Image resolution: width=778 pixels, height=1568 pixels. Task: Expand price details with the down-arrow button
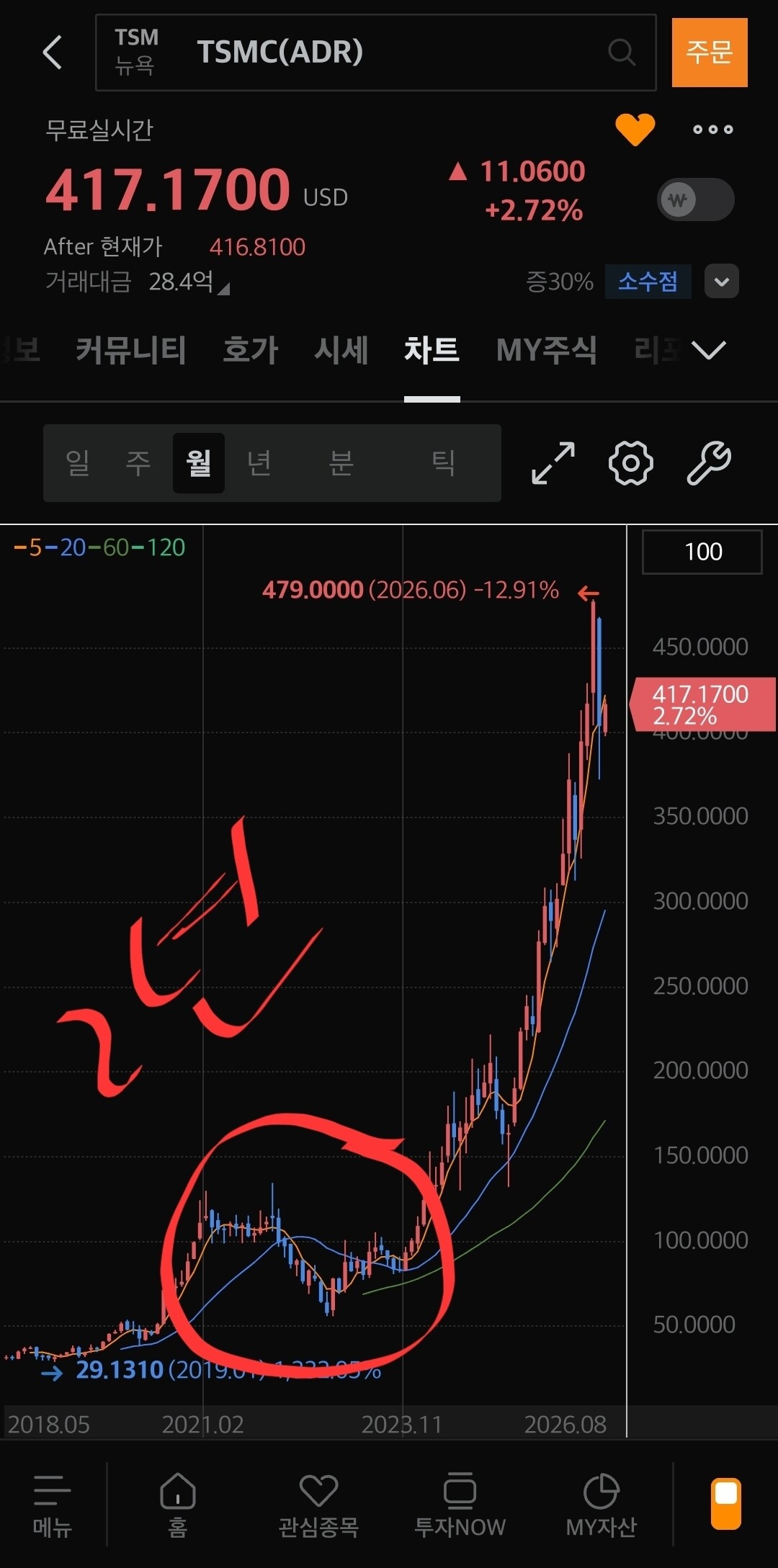pos(722,281)
